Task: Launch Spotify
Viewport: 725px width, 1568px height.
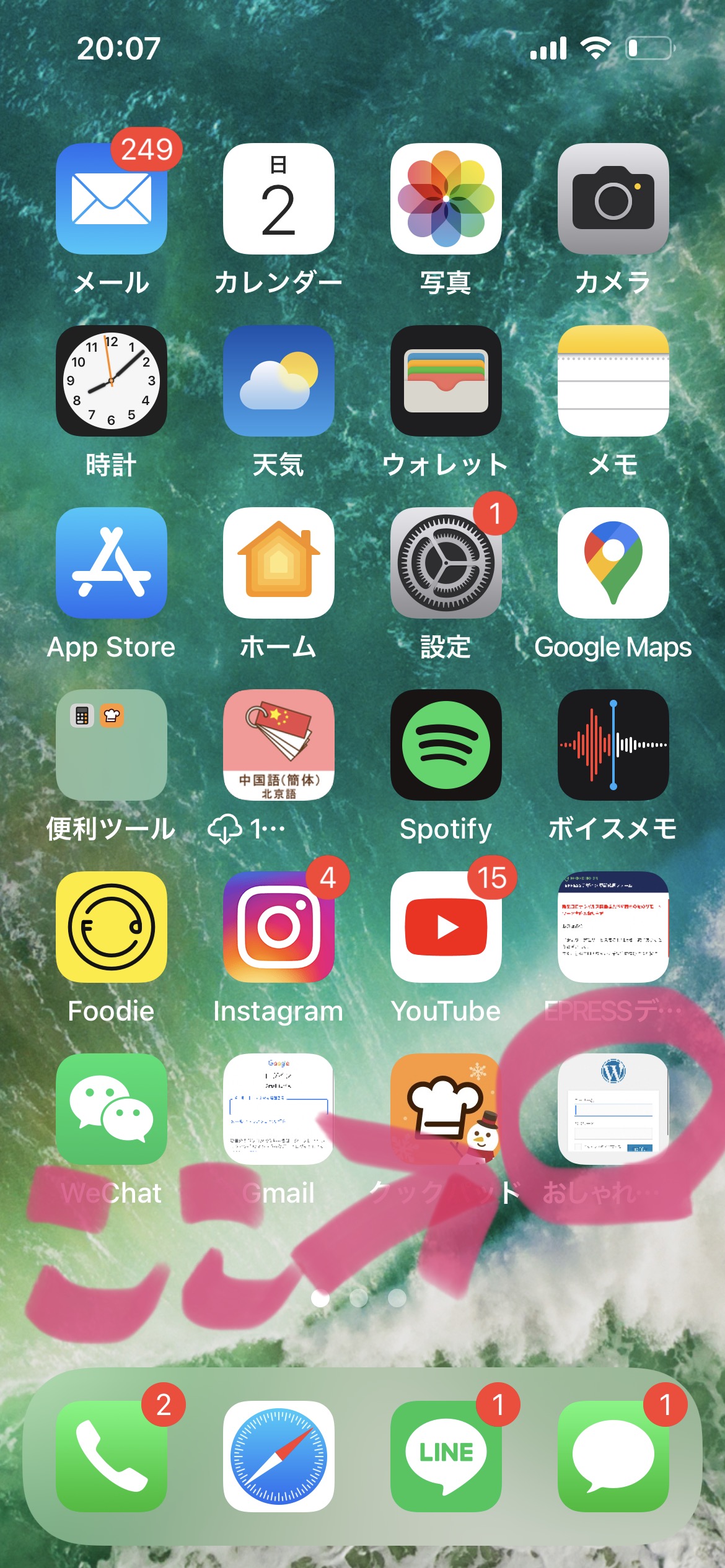Action: (446, 745)
